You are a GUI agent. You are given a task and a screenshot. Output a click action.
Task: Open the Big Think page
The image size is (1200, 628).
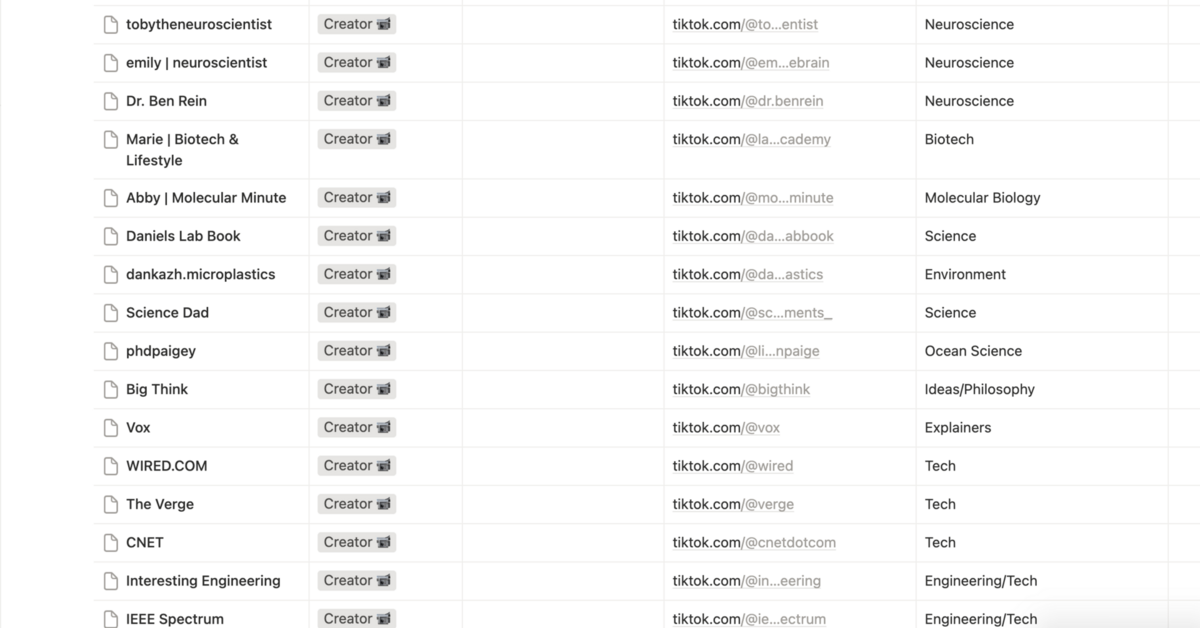157,389
